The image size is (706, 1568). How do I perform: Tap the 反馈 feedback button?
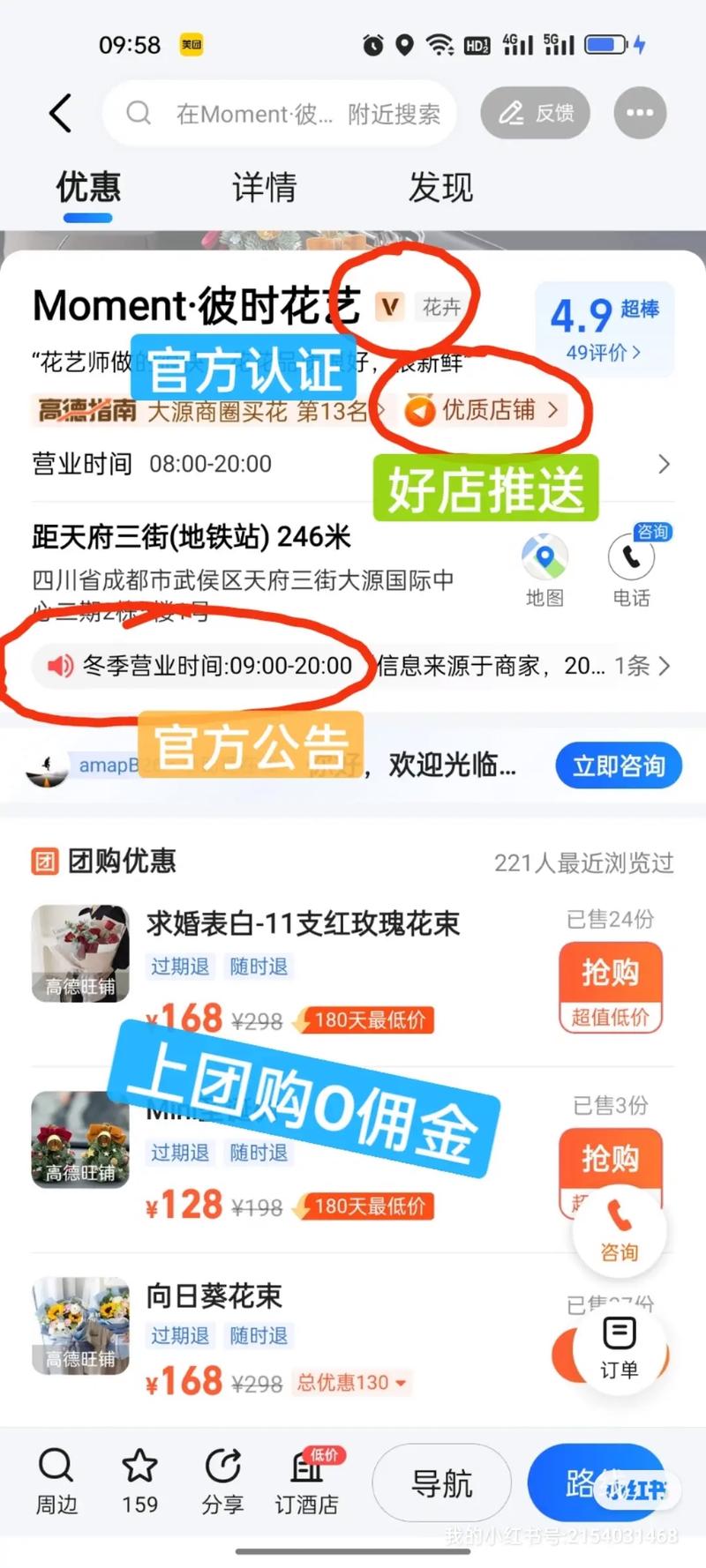(x=536, y=113)
